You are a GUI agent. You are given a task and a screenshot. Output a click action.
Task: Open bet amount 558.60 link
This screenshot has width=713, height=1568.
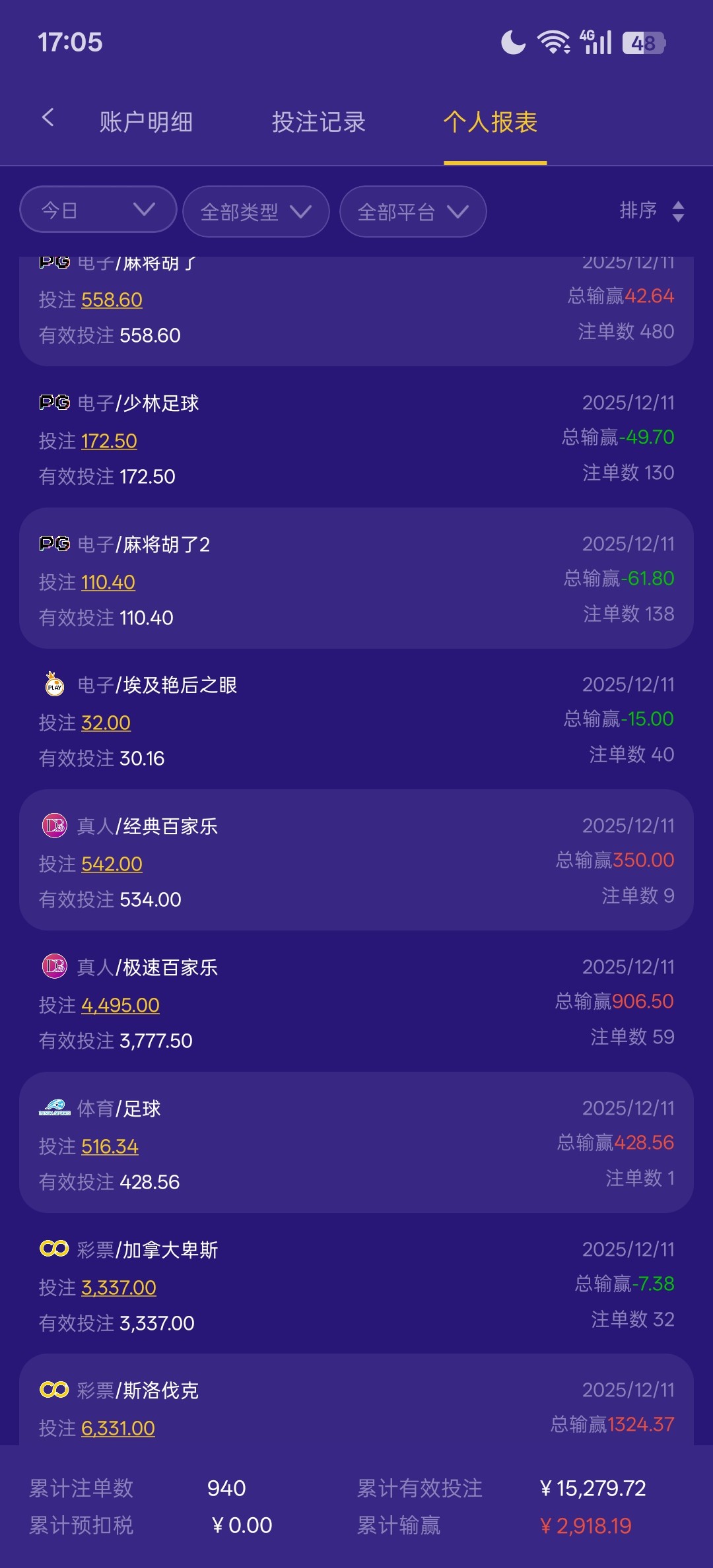[112, 300]
